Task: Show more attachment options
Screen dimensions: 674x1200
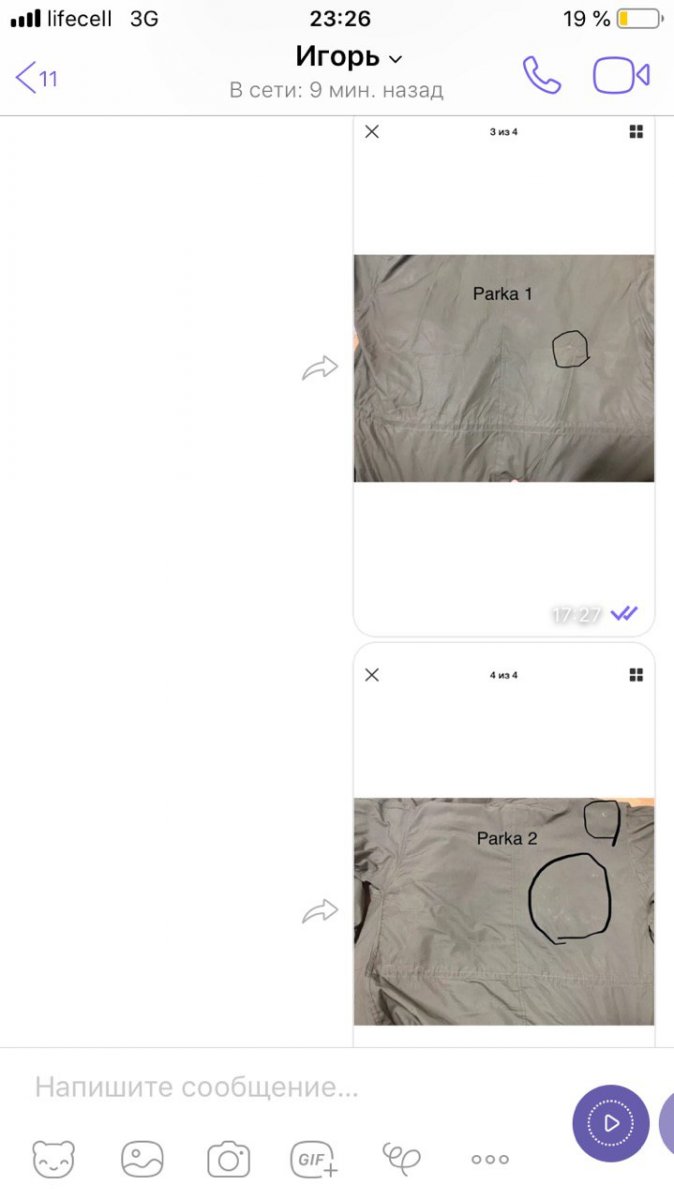Action: (489, 1159)
